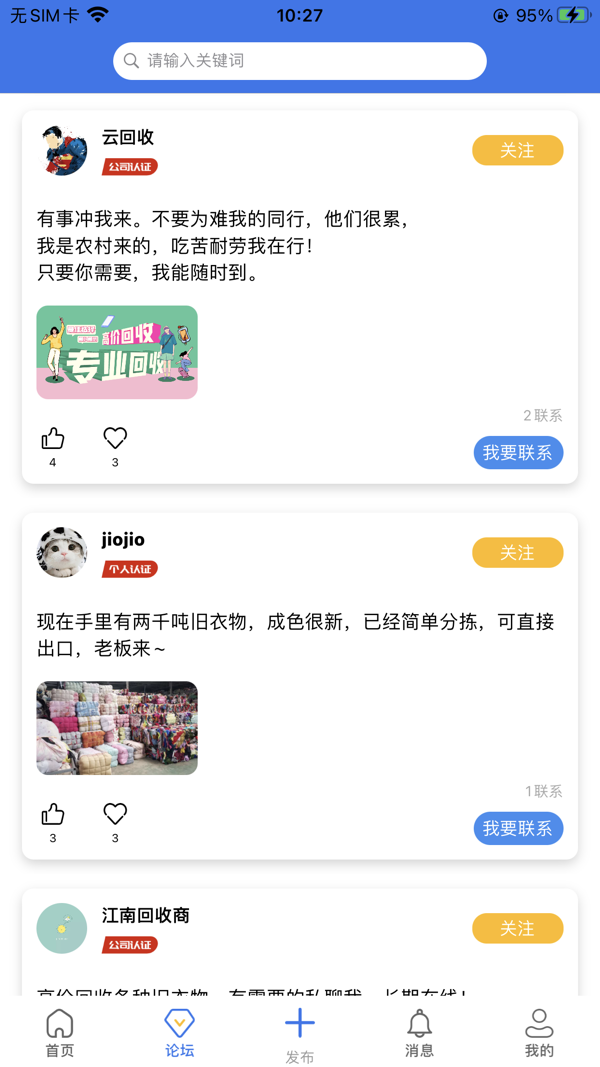Like the post by 云回收

point(53,439)
